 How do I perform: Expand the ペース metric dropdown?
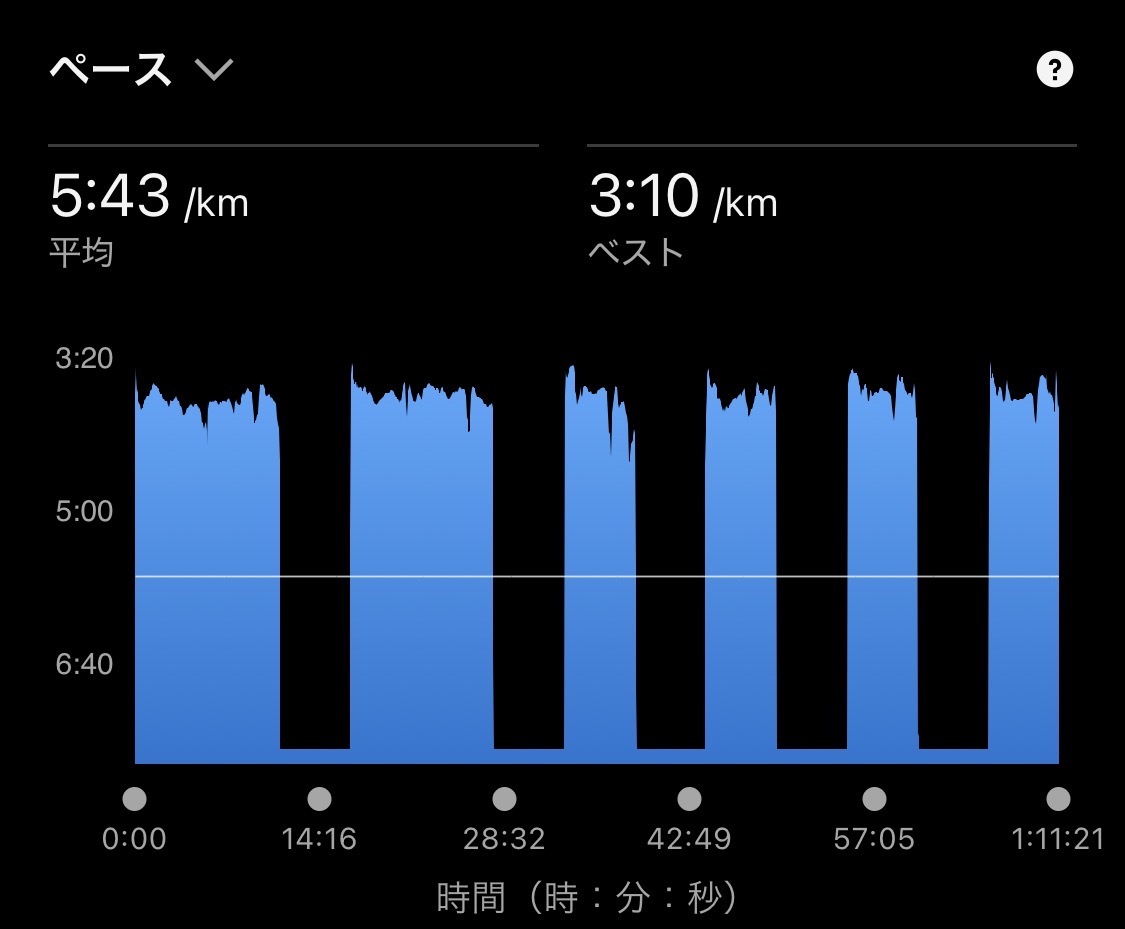click(x=213, y=70)
